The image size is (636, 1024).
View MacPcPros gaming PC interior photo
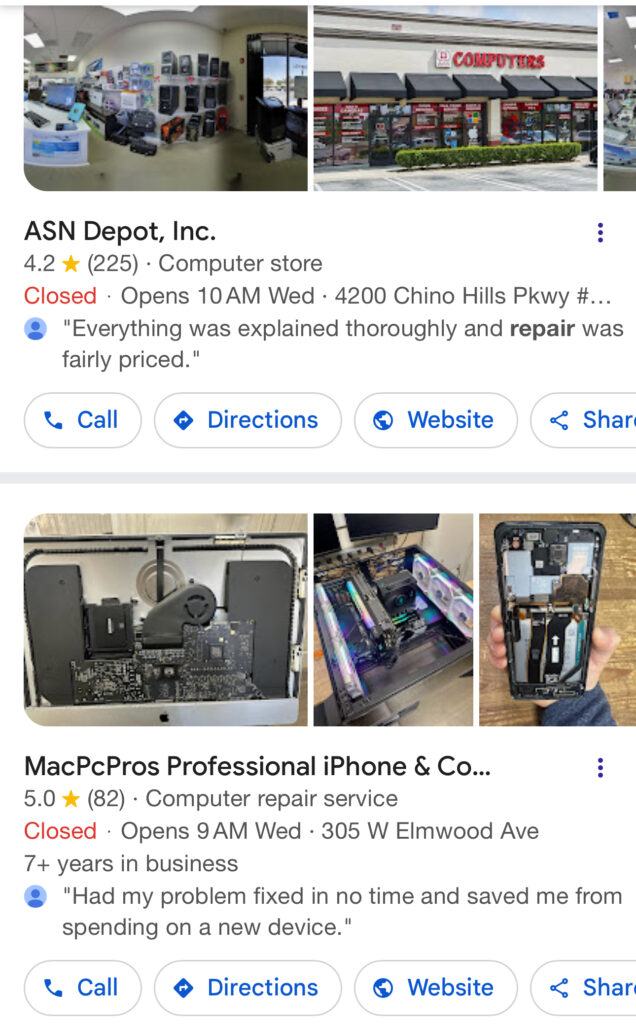pyautogui.click(x=393, y=620)
